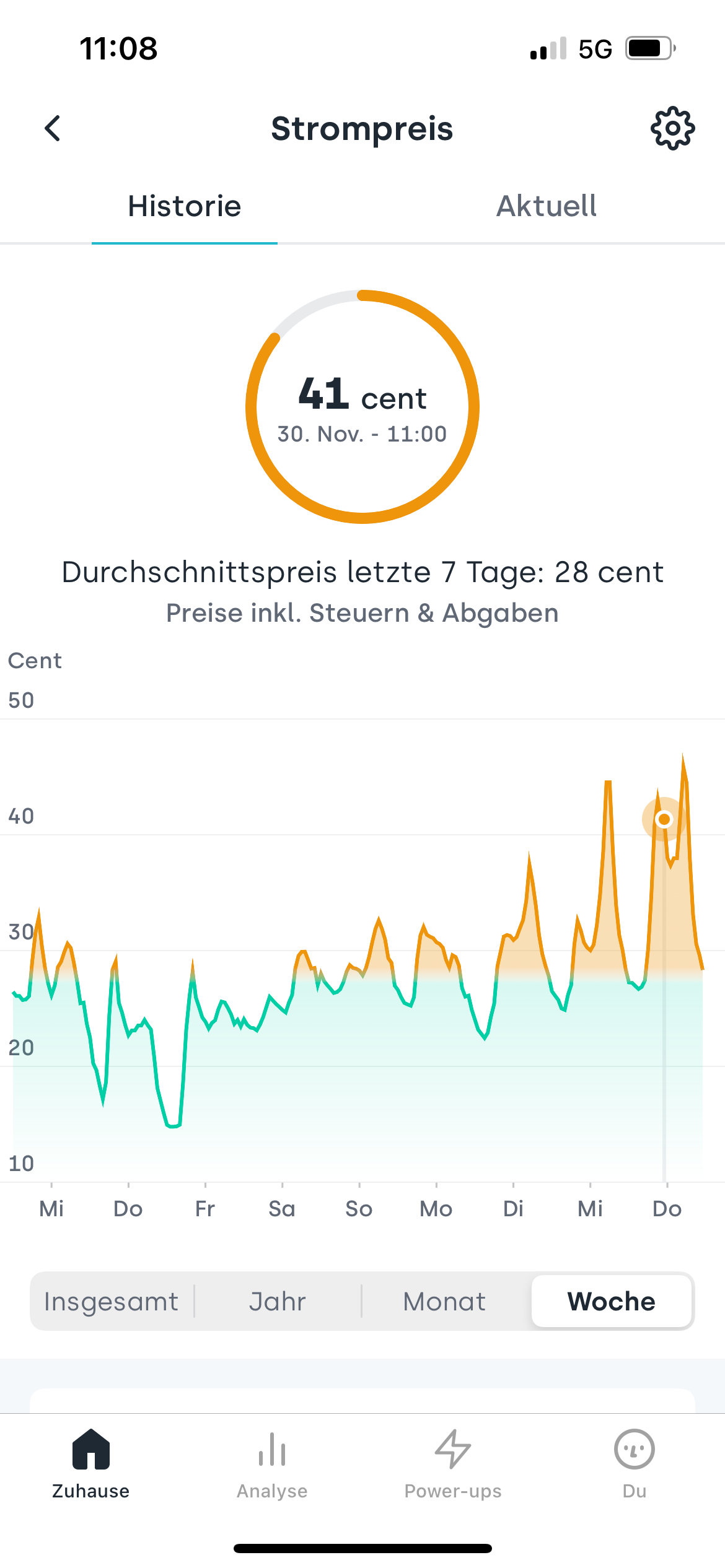Switch to the Aktuell tab
The height and width of the screenshot is (1568, 725).
(546, 206)
